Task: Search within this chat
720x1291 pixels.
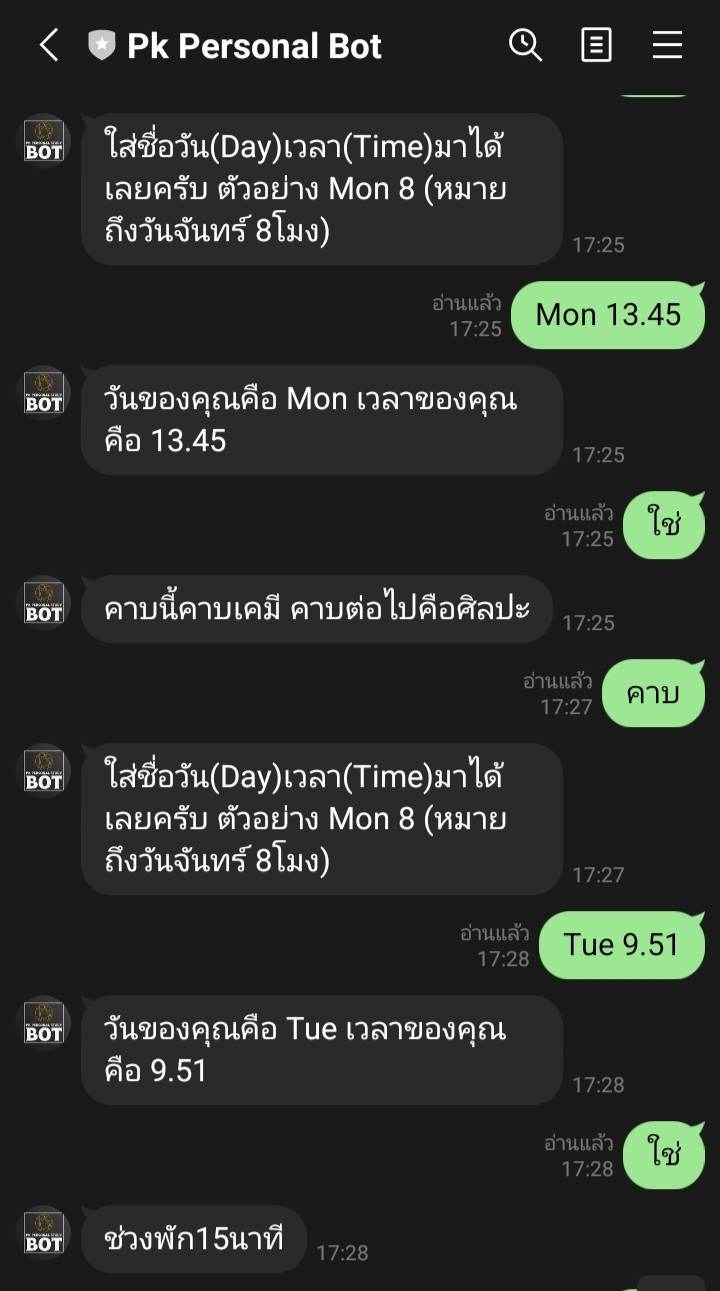Action: pyautogui.click(x=525, y=45)
